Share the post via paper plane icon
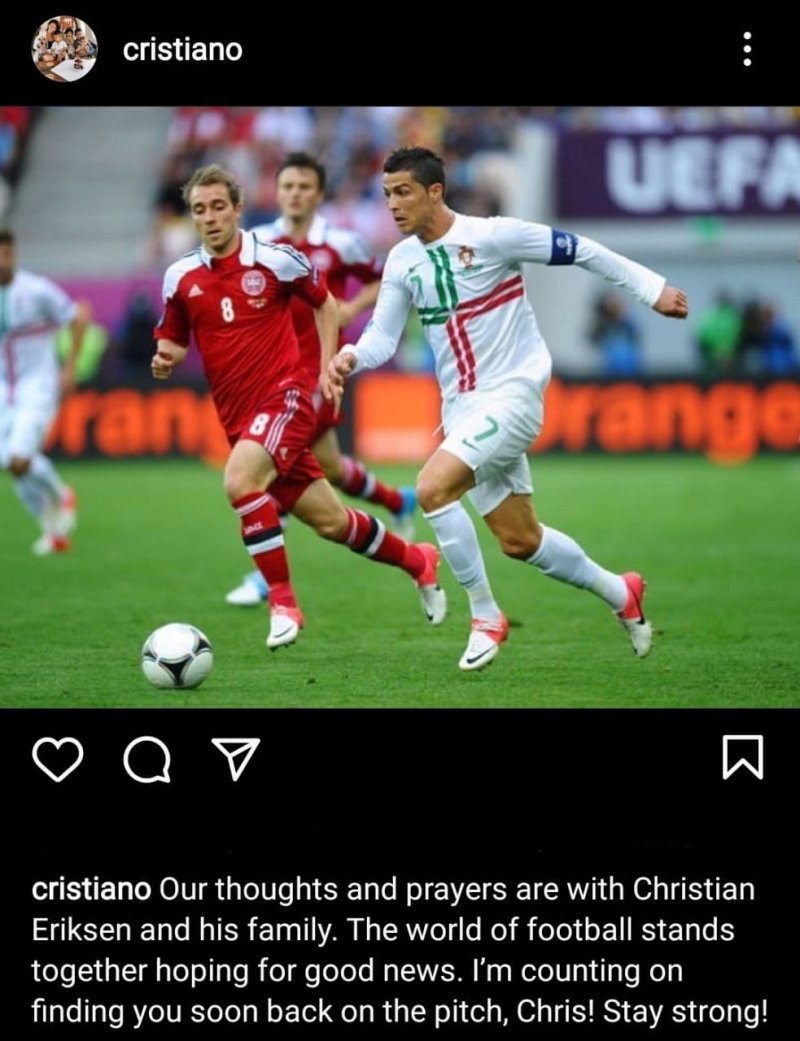 [x=236, y=759]
